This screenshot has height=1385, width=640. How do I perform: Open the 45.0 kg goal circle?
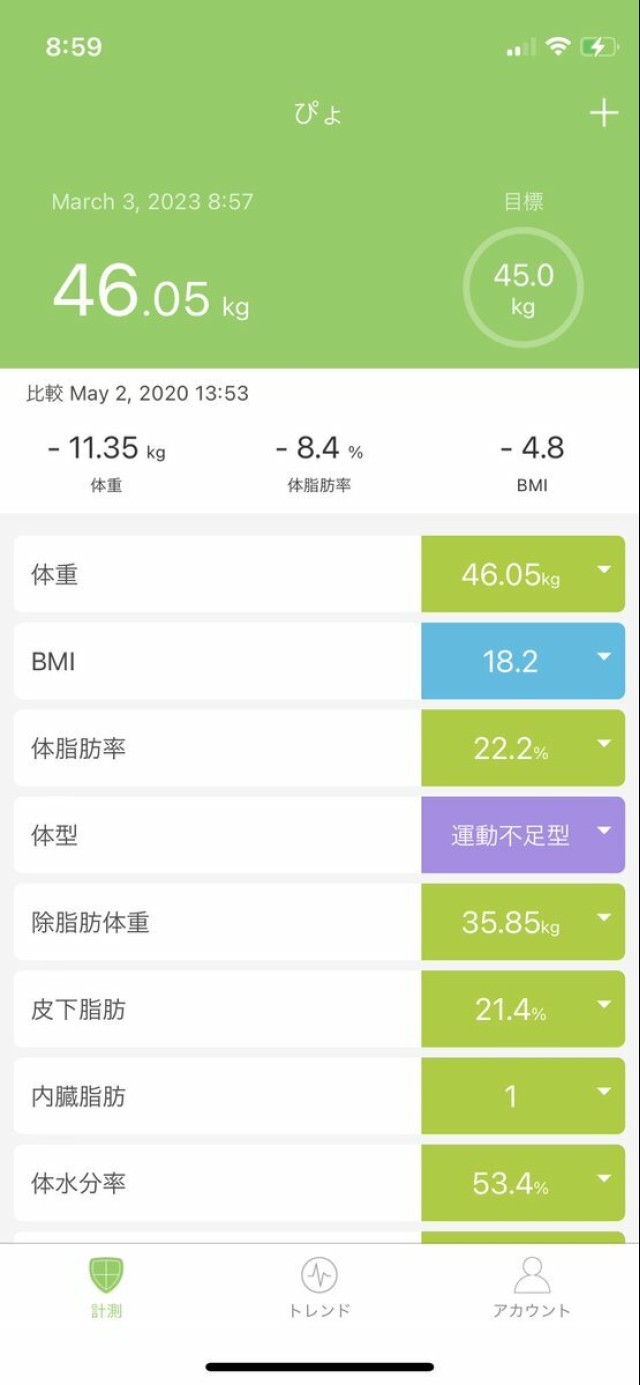(x=523, y=288)
